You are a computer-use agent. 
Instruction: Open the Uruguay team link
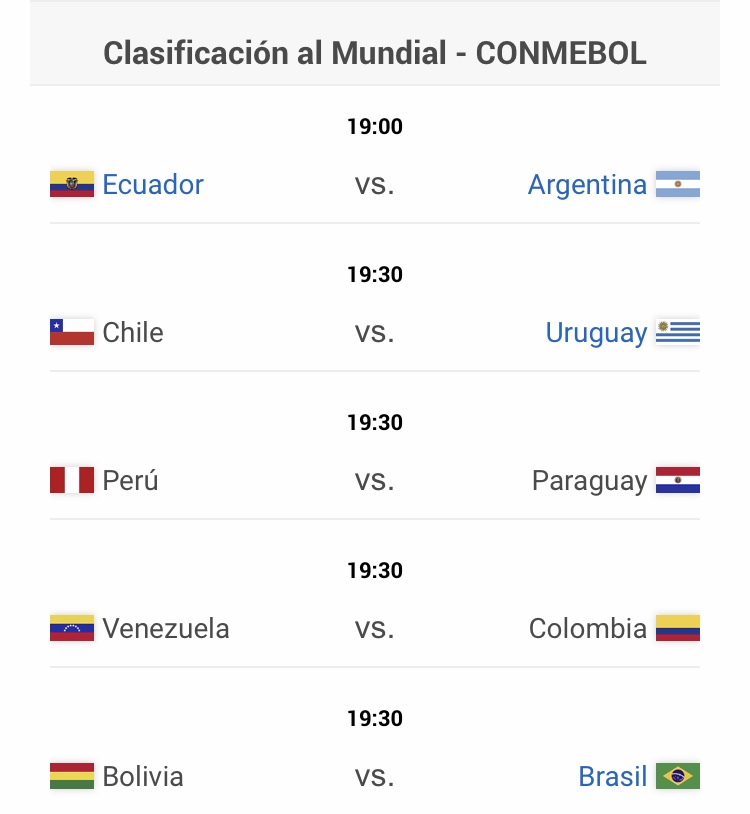596,333
